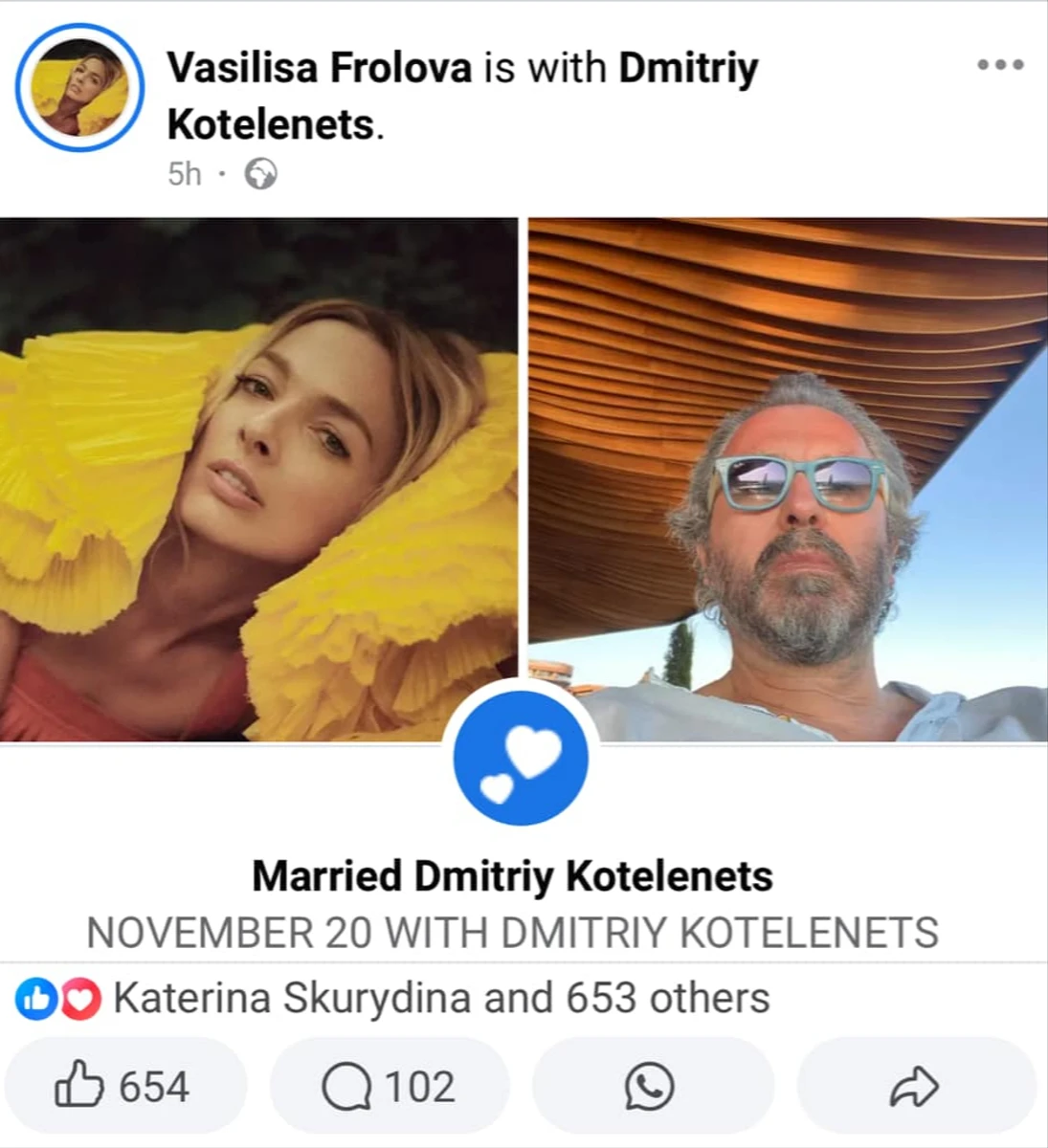View the right photo of the man in sunglasses

pyautogui.click(x=788, y=478)
